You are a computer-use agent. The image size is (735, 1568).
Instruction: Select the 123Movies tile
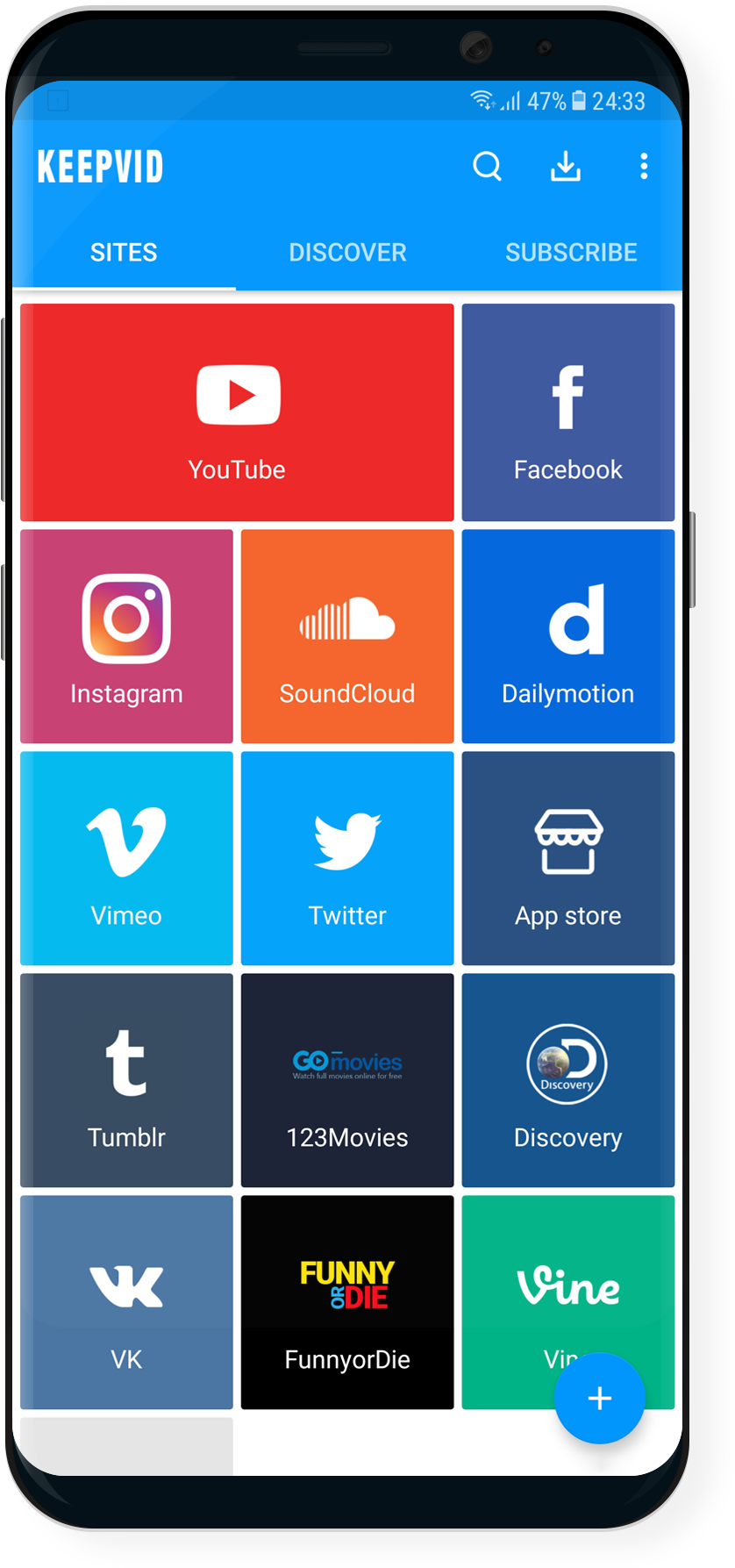[x=347, y=1080]
